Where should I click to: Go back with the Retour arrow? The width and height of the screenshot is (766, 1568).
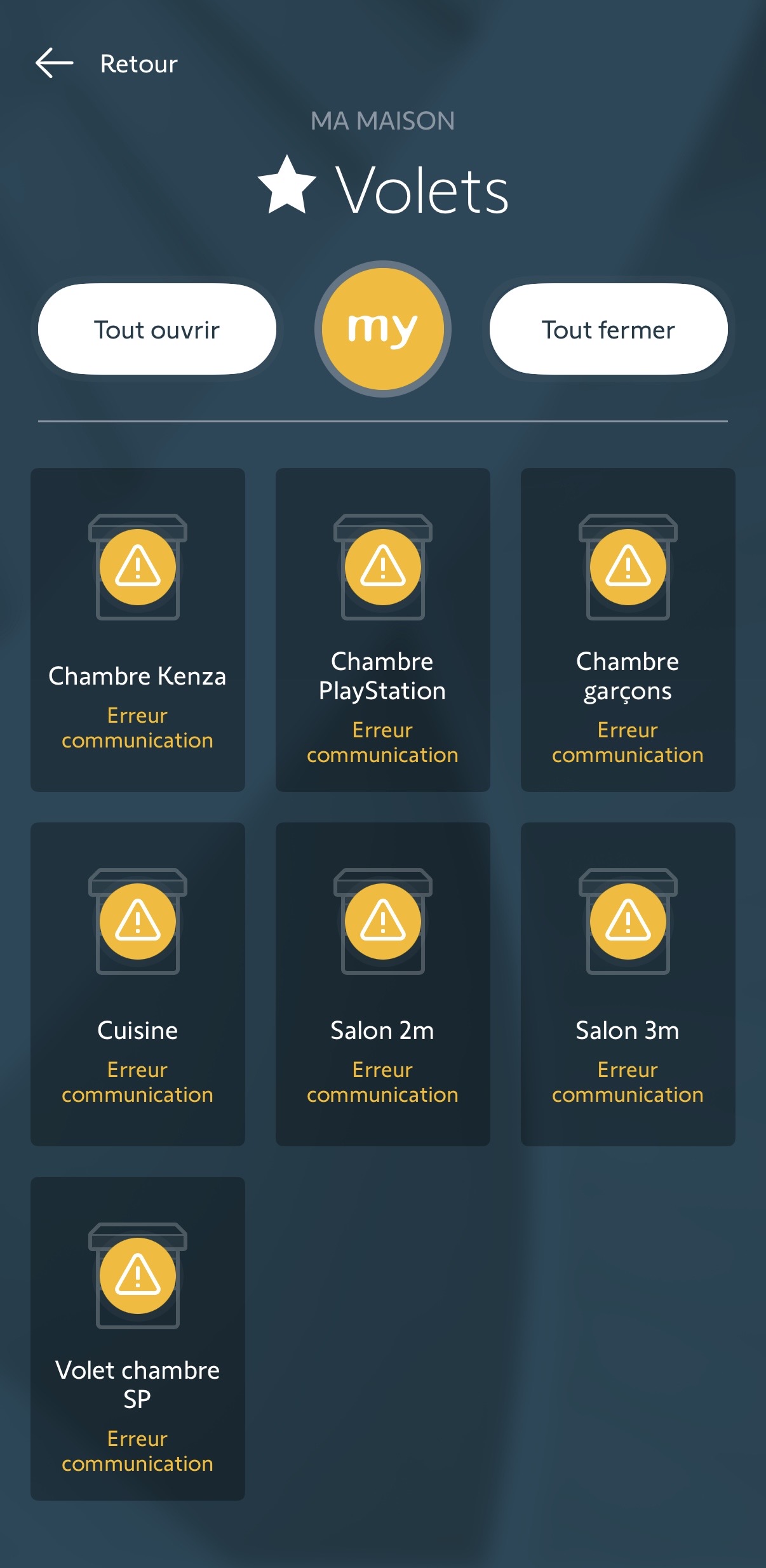[x=55, y=64]
